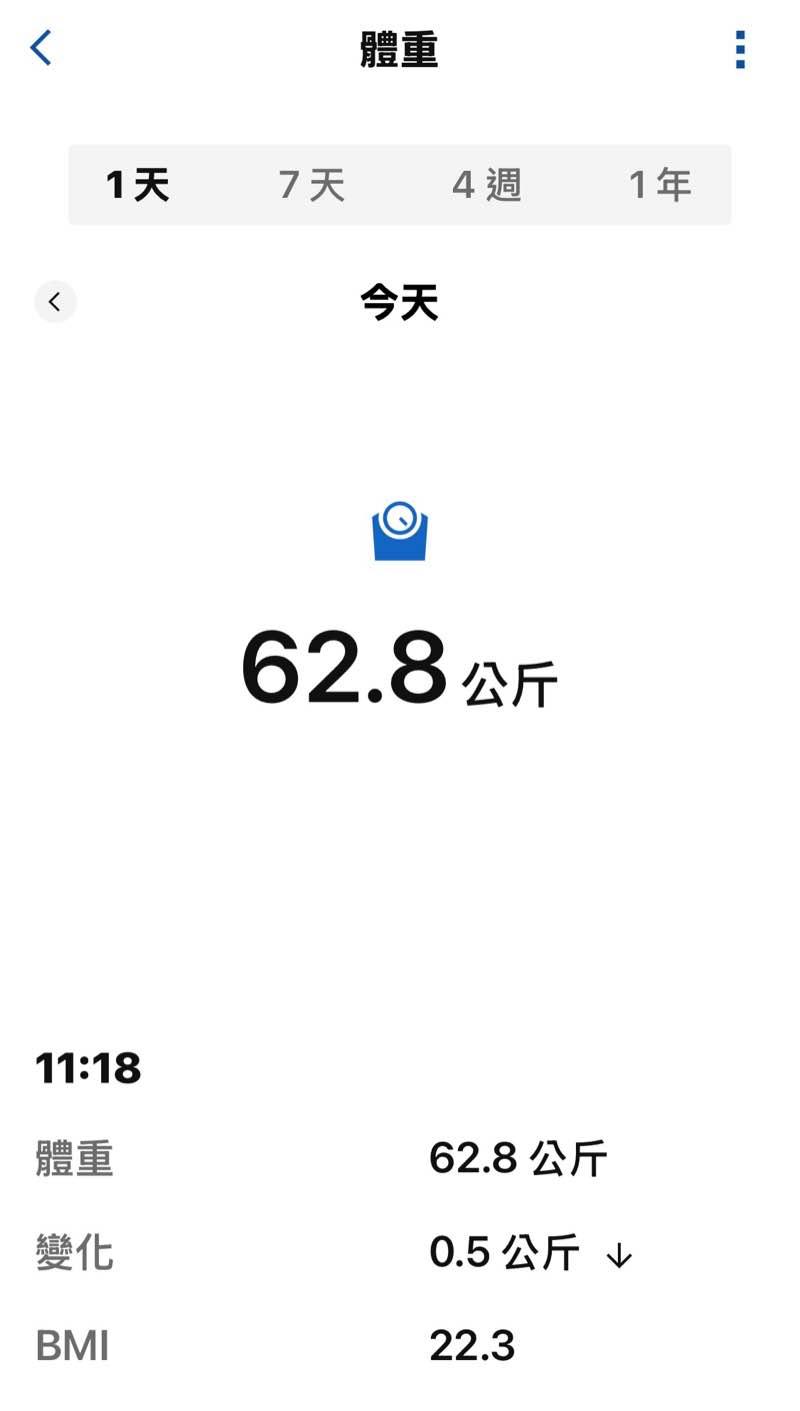Select the 1天 view
Viewport: 800px width, 1411px height.
click(x=138, y=185)
